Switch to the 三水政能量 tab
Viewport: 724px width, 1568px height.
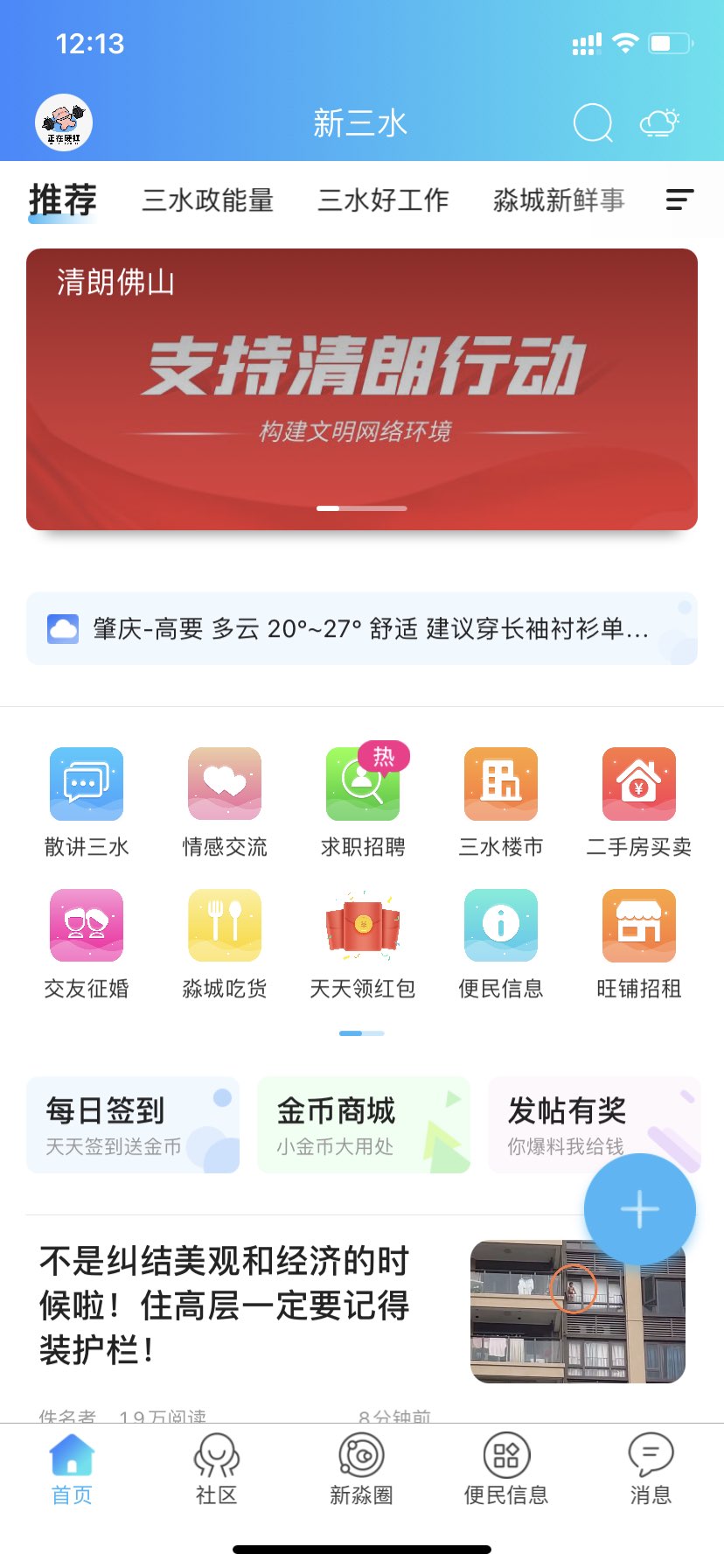click(208, 200)
